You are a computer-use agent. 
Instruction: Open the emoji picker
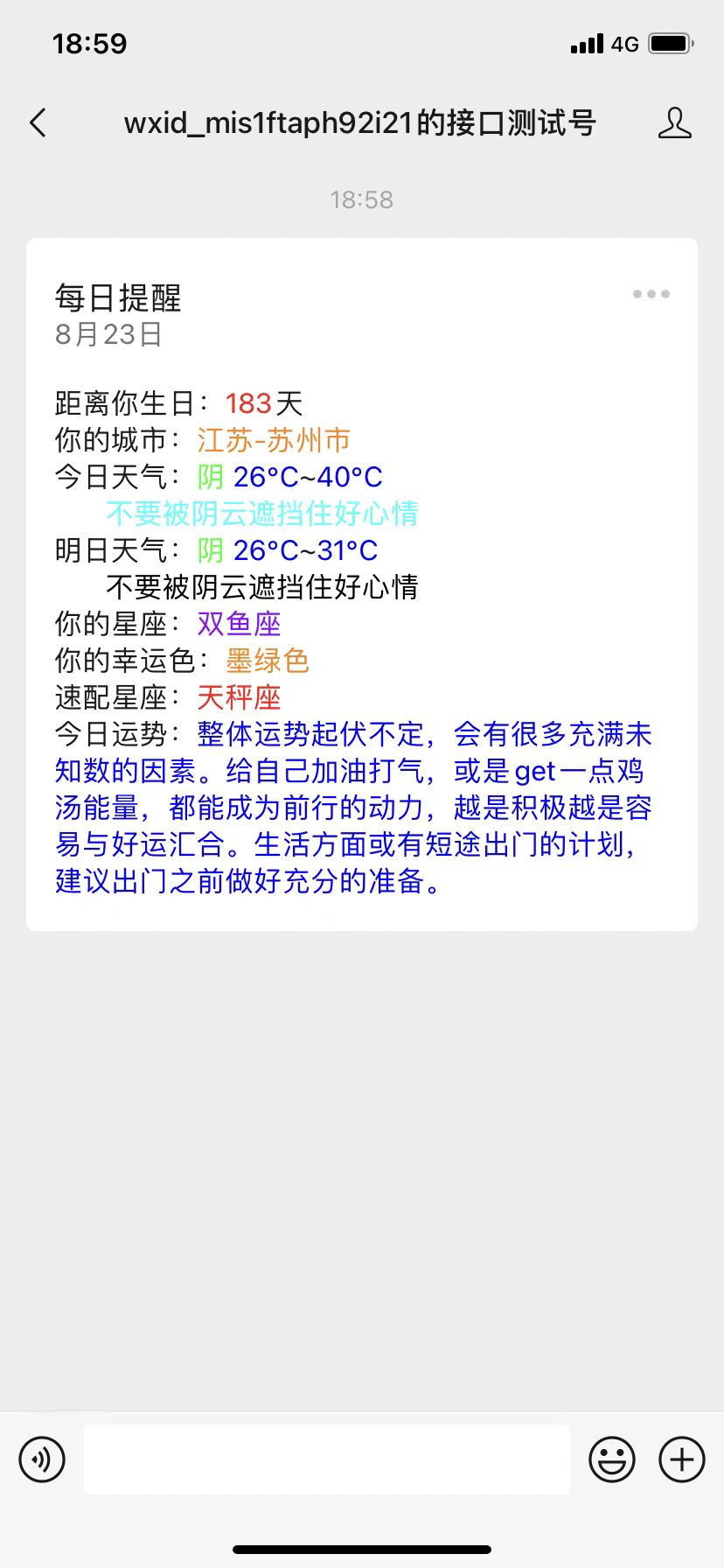(x=612, y=1459)
